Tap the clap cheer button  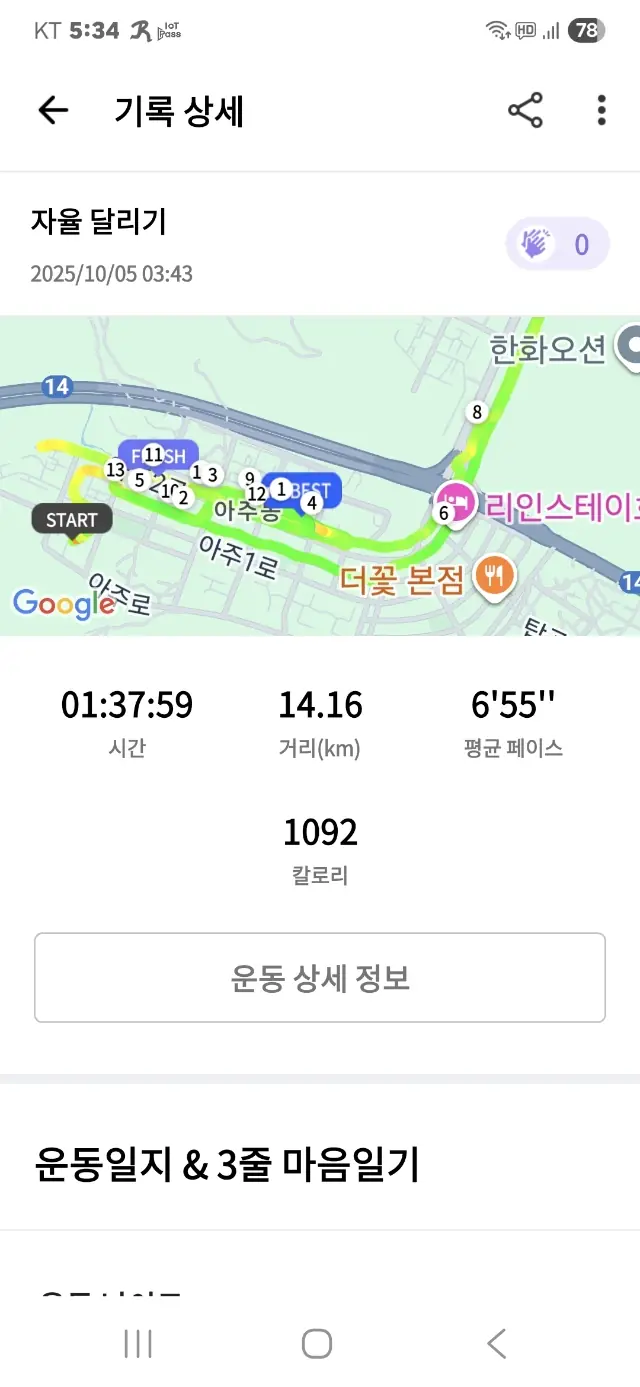557,244
